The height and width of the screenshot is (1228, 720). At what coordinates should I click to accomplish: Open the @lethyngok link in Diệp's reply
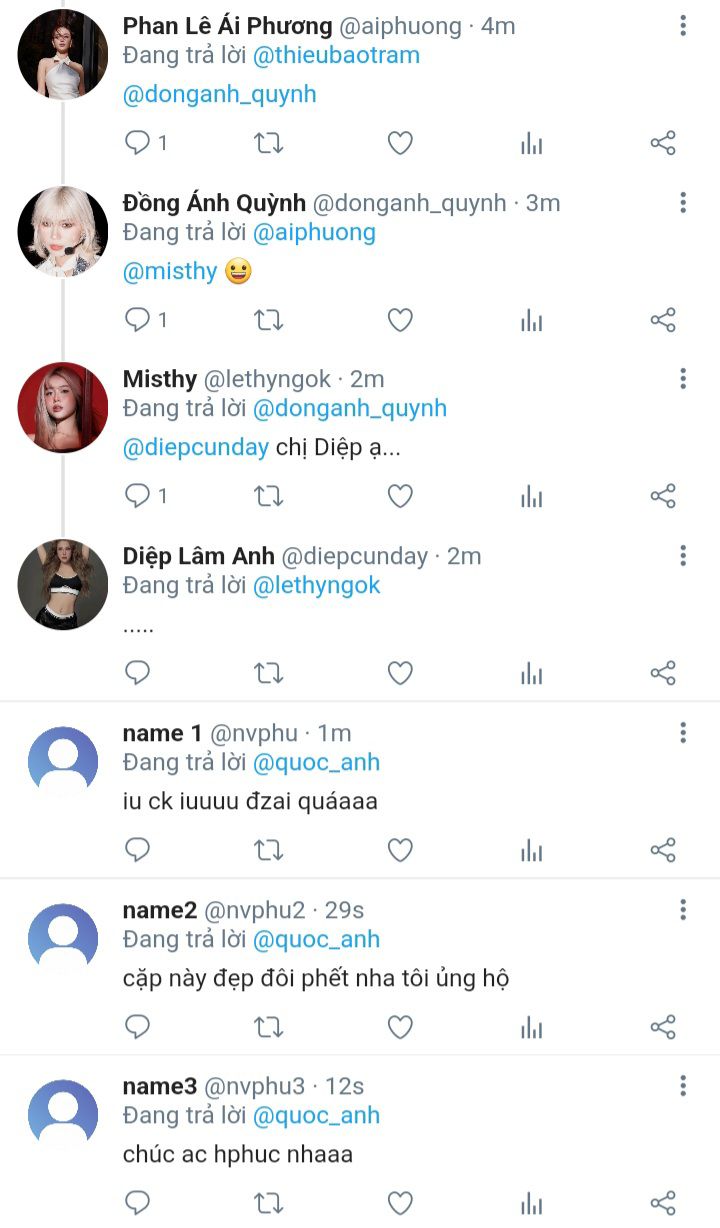click(x=317, y=585)
